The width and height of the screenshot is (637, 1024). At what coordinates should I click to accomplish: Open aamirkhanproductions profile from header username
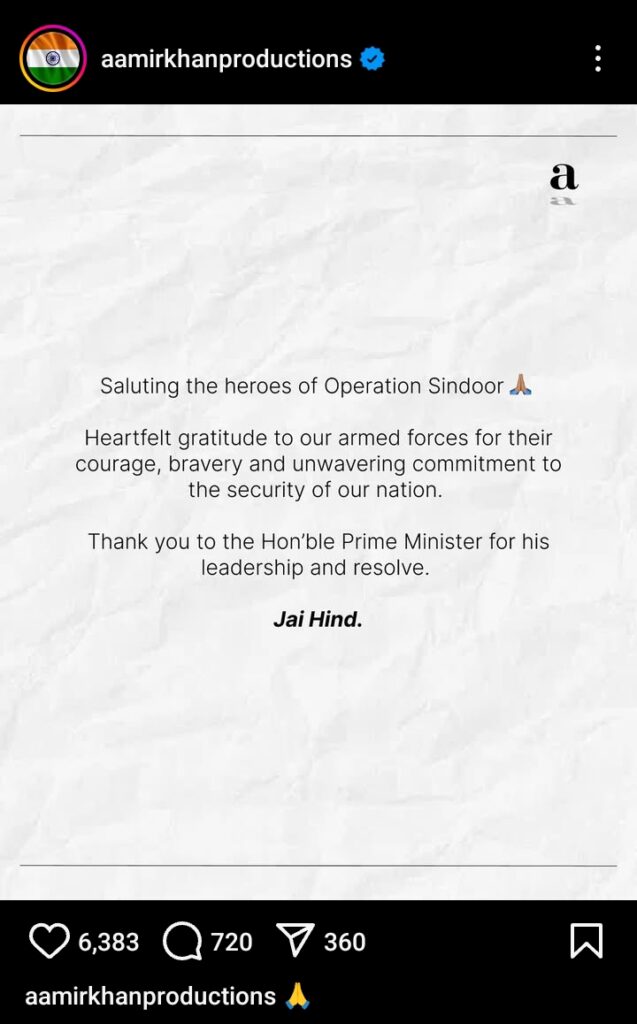click(x=226, y=59)
